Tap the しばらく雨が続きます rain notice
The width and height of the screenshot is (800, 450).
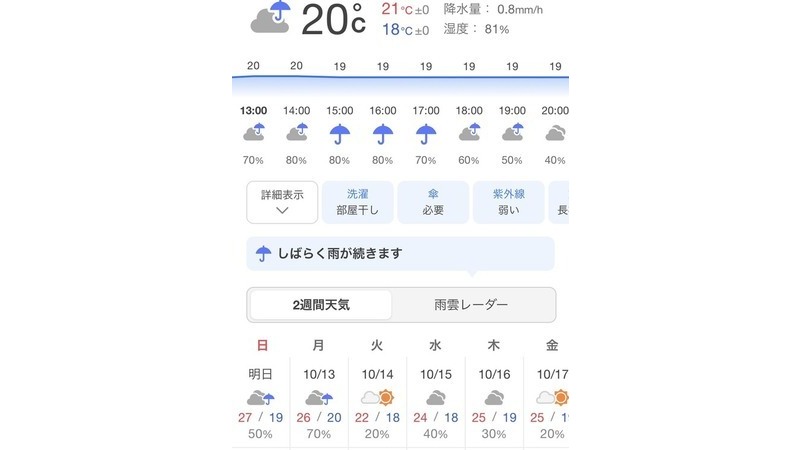click(x=400, y=253)
